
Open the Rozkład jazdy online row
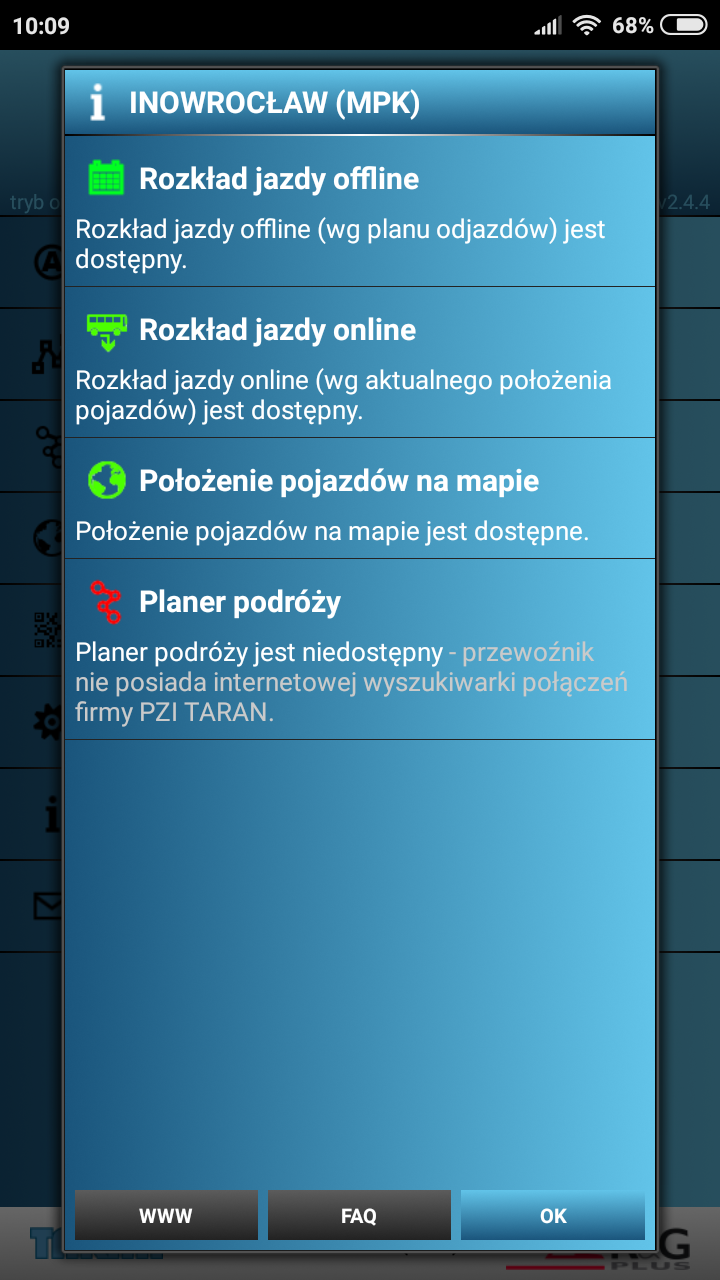[360, 362]
